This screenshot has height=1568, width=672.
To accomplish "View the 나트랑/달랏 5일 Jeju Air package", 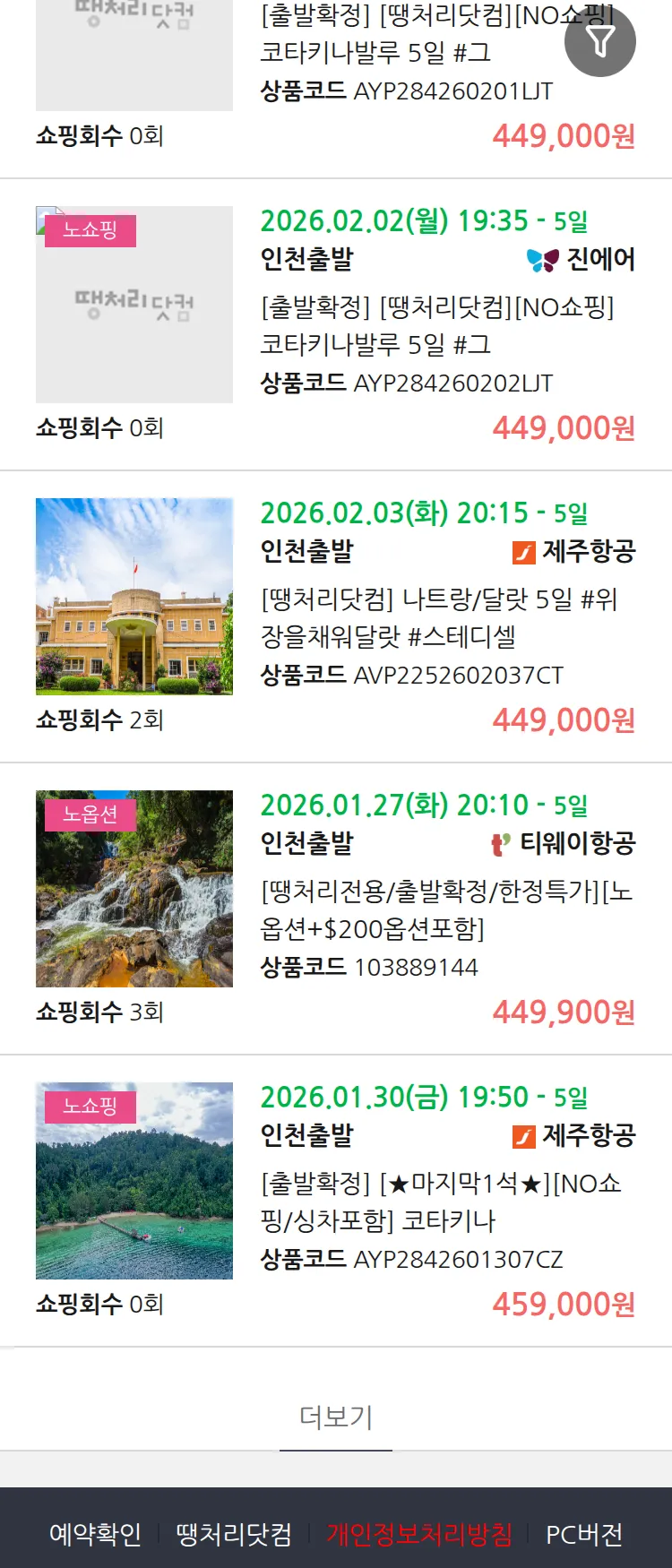I will [x=438, y=617].
